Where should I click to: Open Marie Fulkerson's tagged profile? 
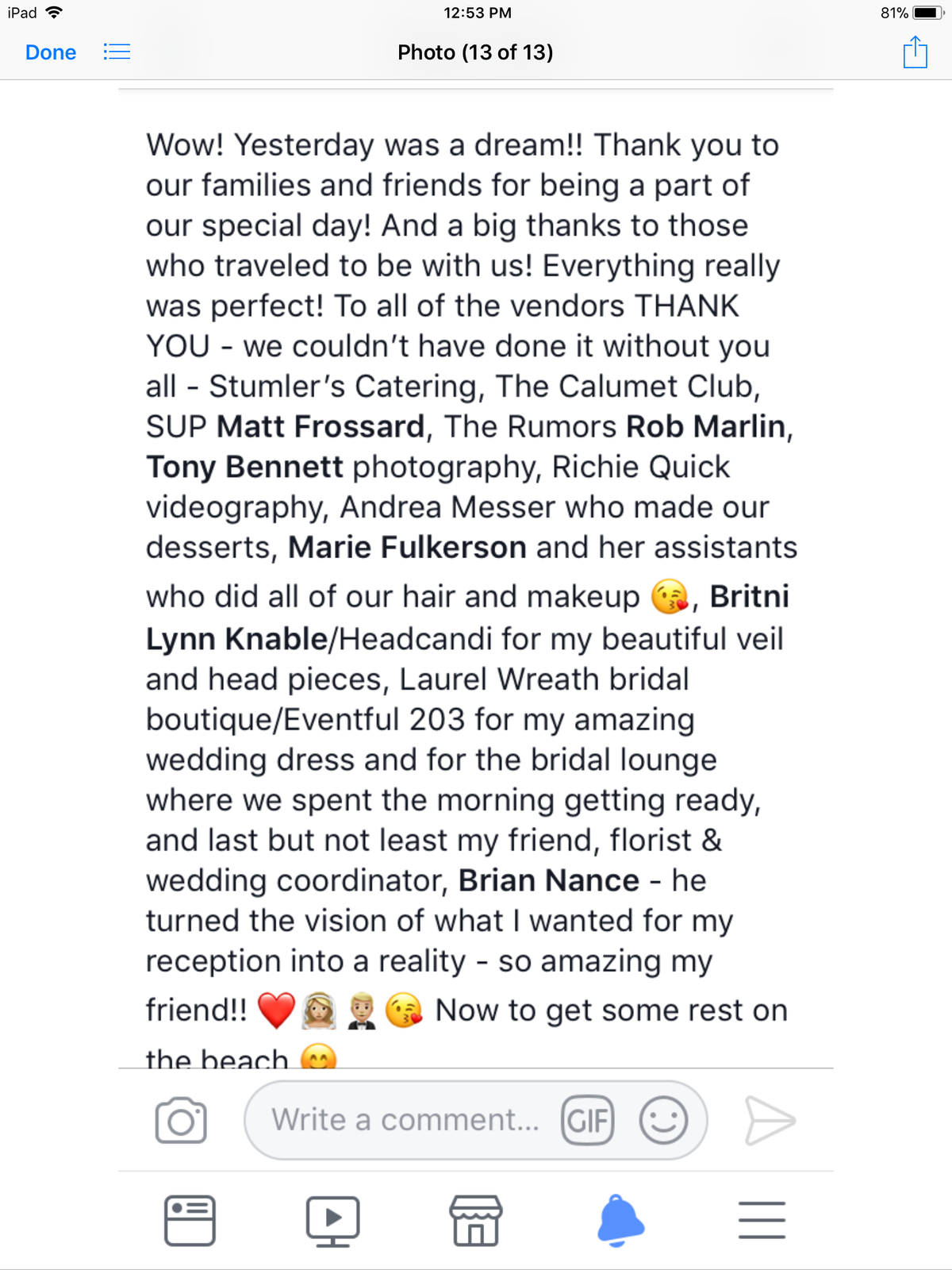tap(407, 548)
